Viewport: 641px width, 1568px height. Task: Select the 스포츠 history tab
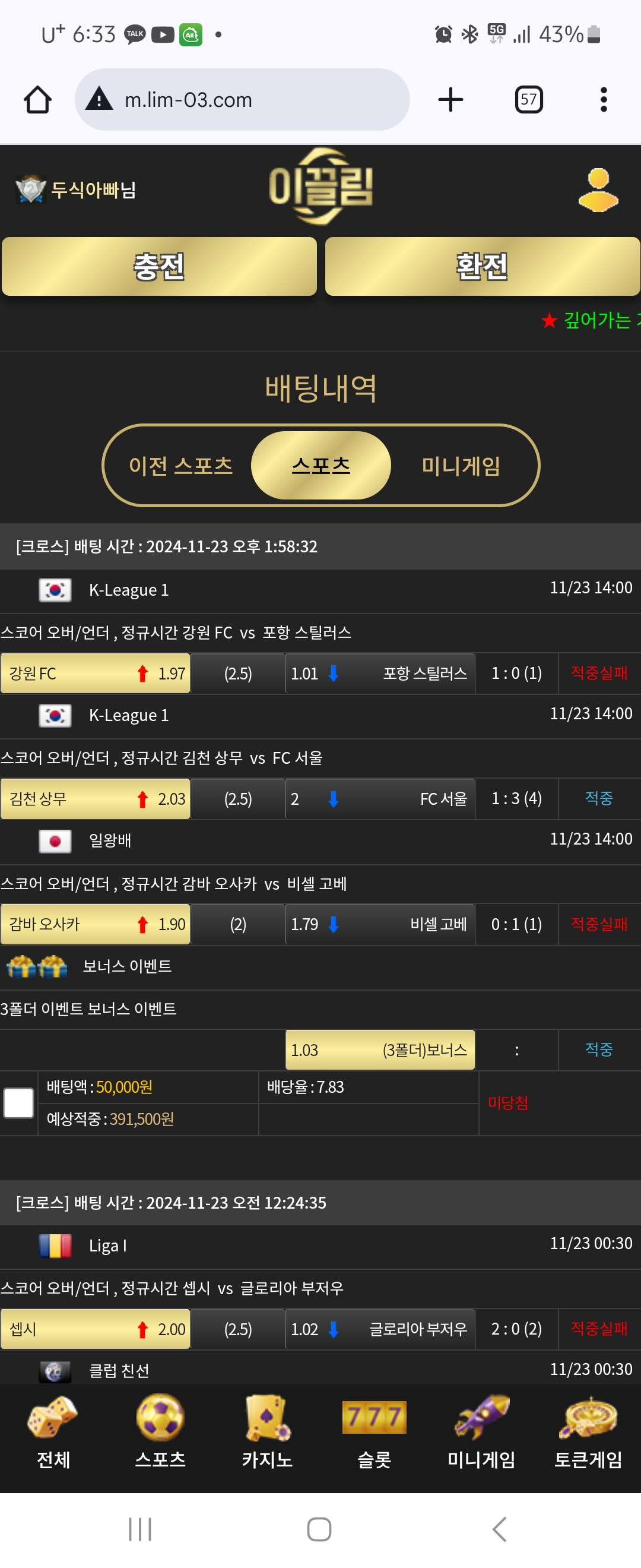coord(320,466)
